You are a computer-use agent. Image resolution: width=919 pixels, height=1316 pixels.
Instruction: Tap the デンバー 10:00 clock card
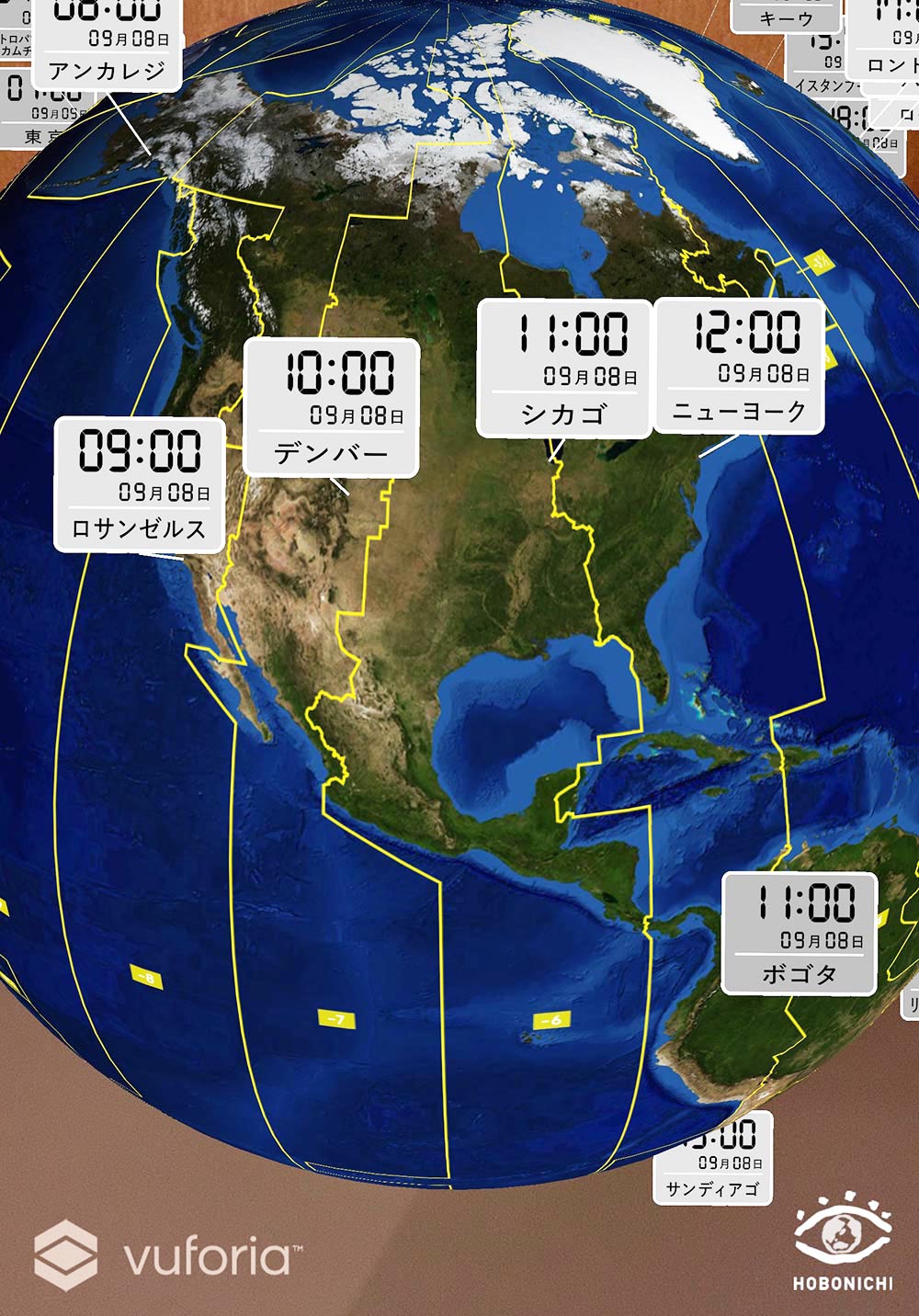click(331, 407)
